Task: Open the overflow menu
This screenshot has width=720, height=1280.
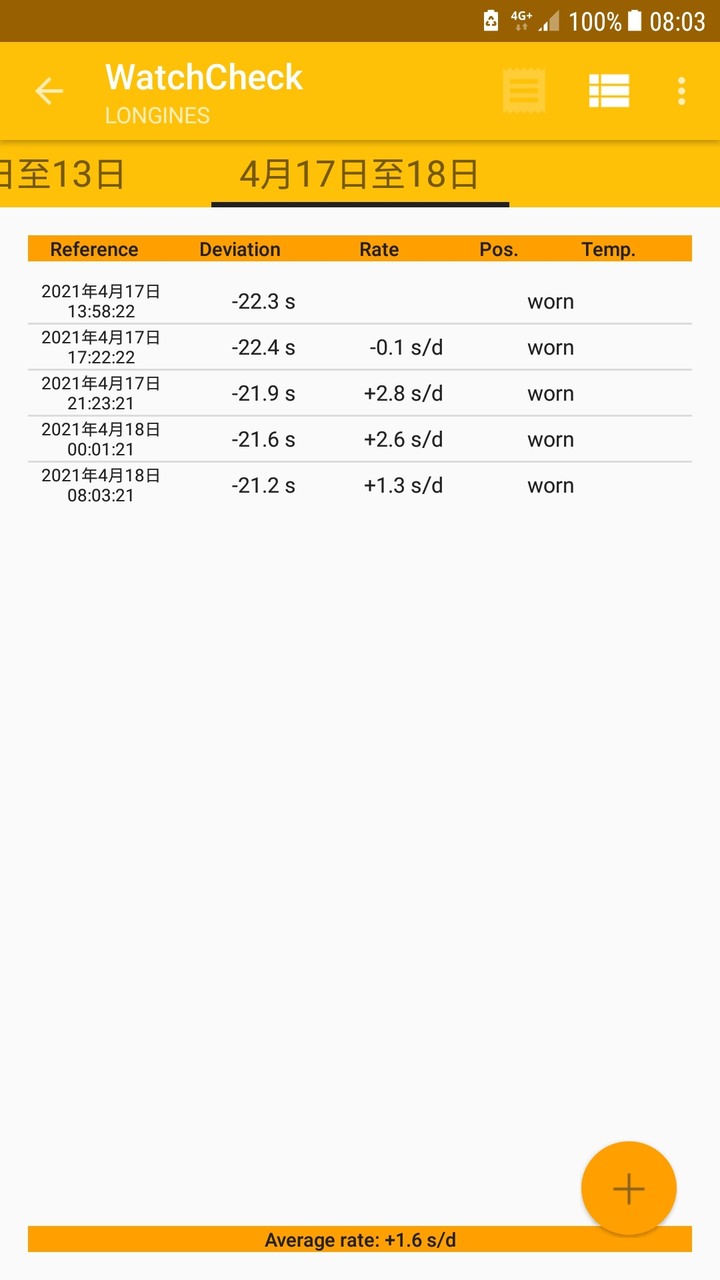Action: click(x=681, y=92)
